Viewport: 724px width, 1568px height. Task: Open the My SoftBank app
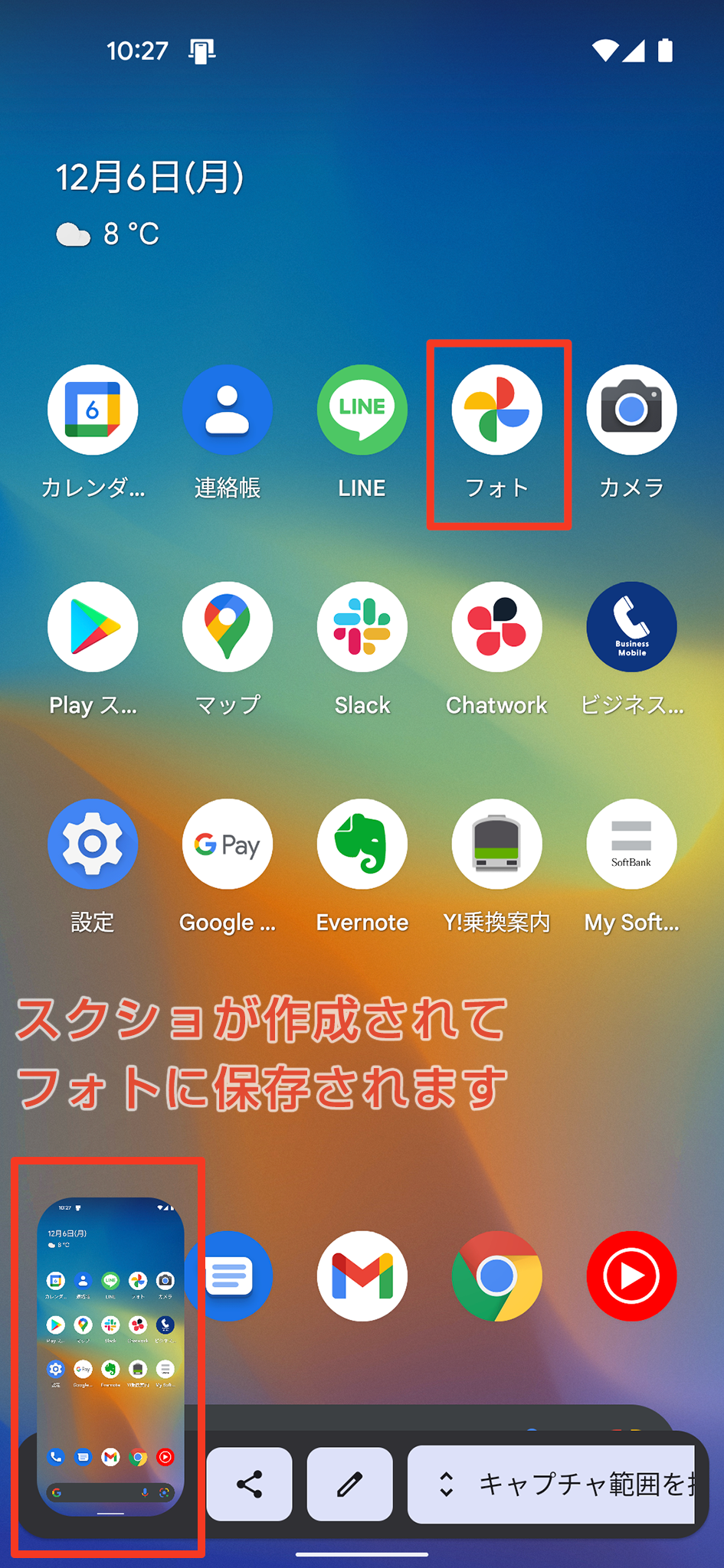631,844
